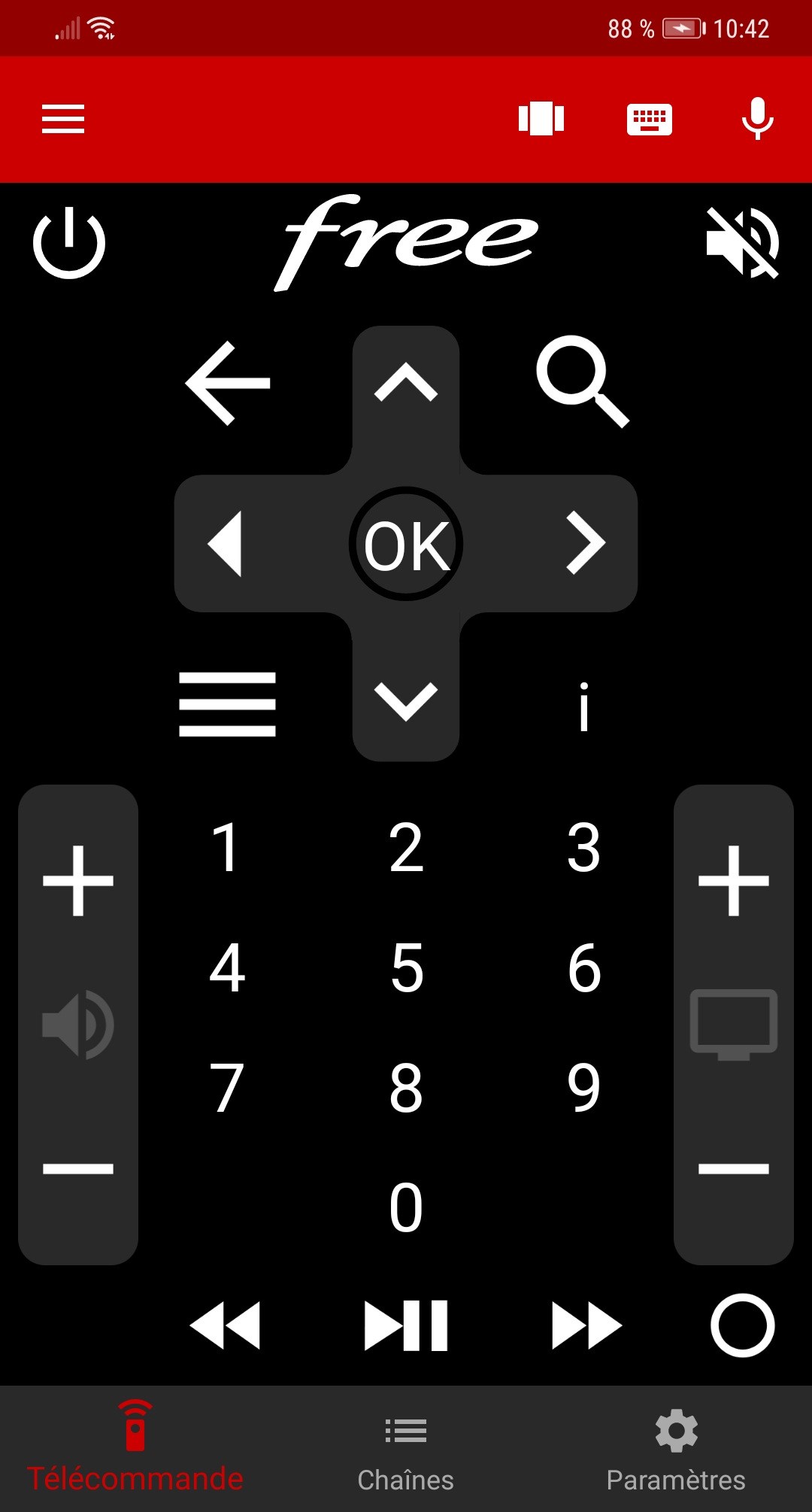Tap the info "i" button
The height and width of the screenshot is (1512, 812).
[x=584, y=706]
